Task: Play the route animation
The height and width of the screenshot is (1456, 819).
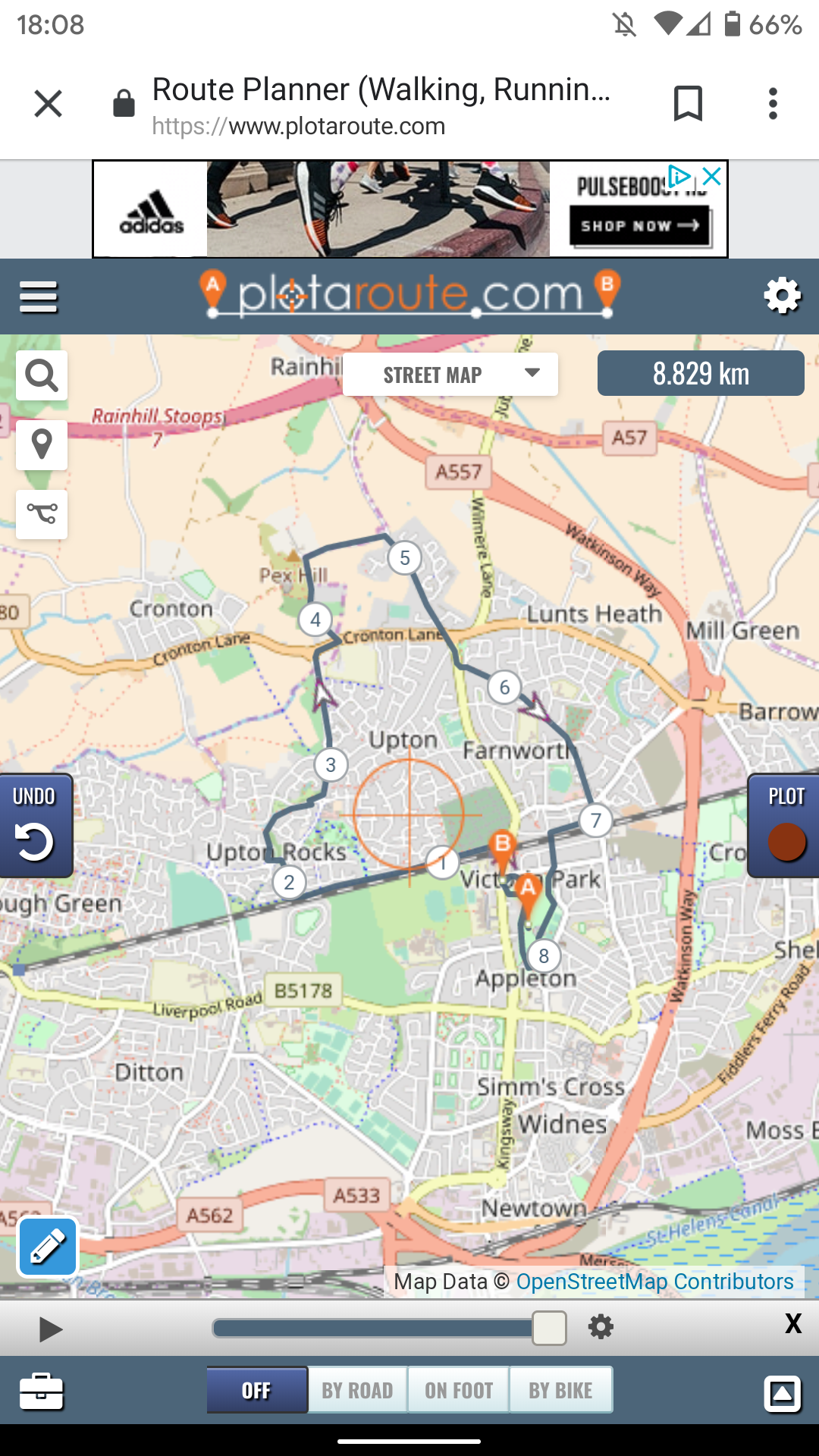Action: [x=50, y=1329]
